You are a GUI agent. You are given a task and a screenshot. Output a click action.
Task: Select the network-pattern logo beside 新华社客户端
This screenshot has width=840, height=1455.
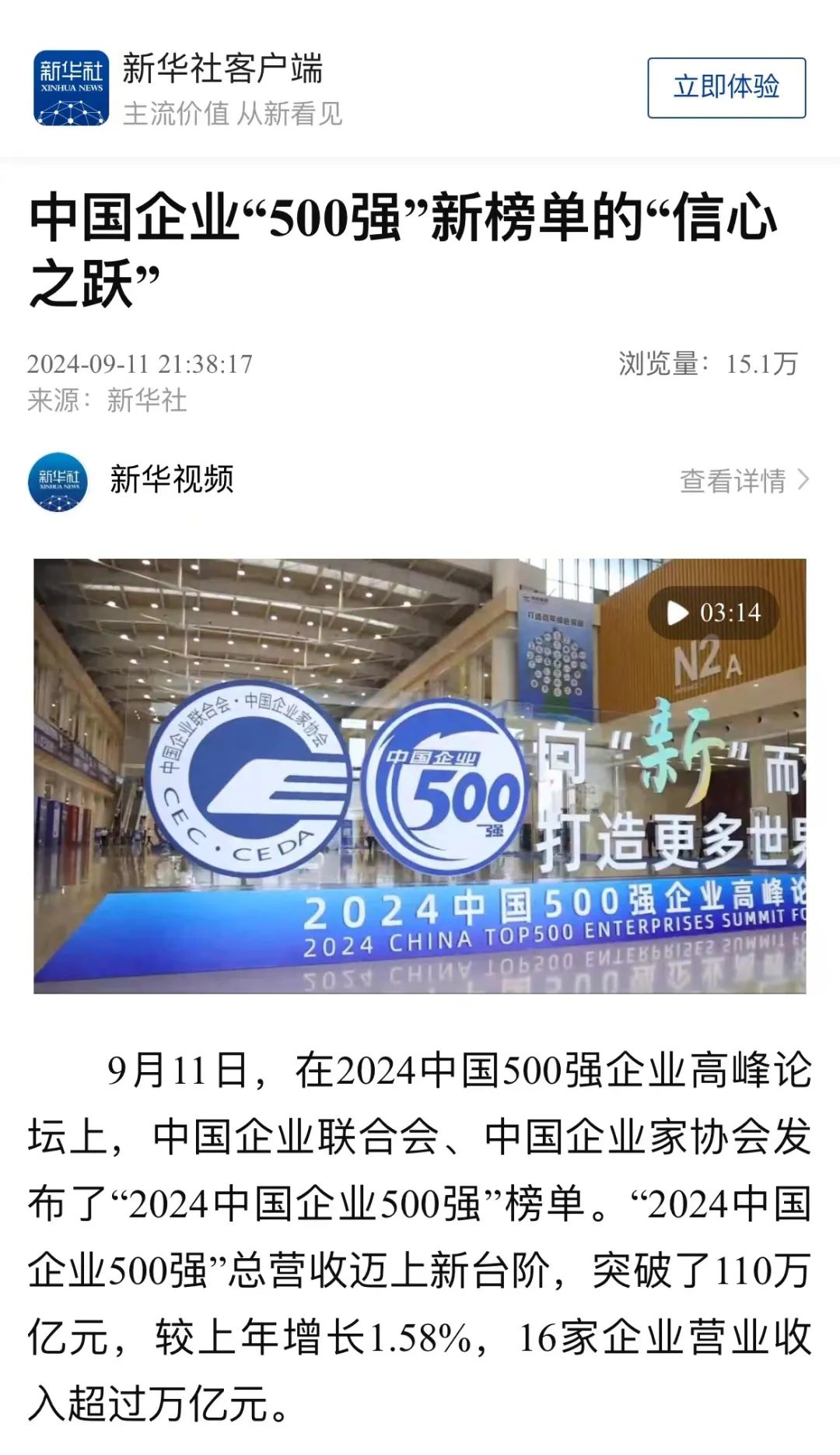tap(71, 86)
